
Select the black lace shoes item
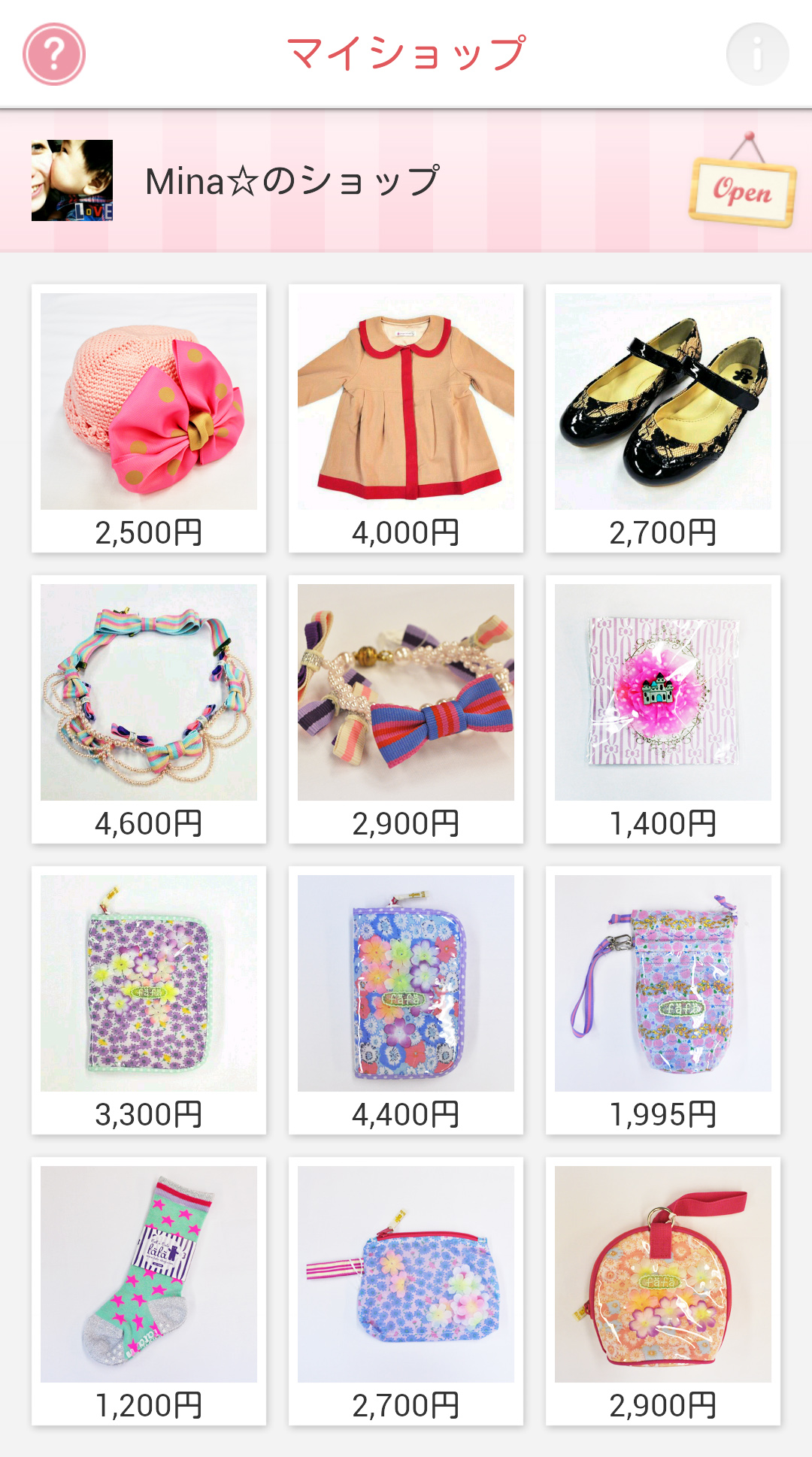click(663, 402)
